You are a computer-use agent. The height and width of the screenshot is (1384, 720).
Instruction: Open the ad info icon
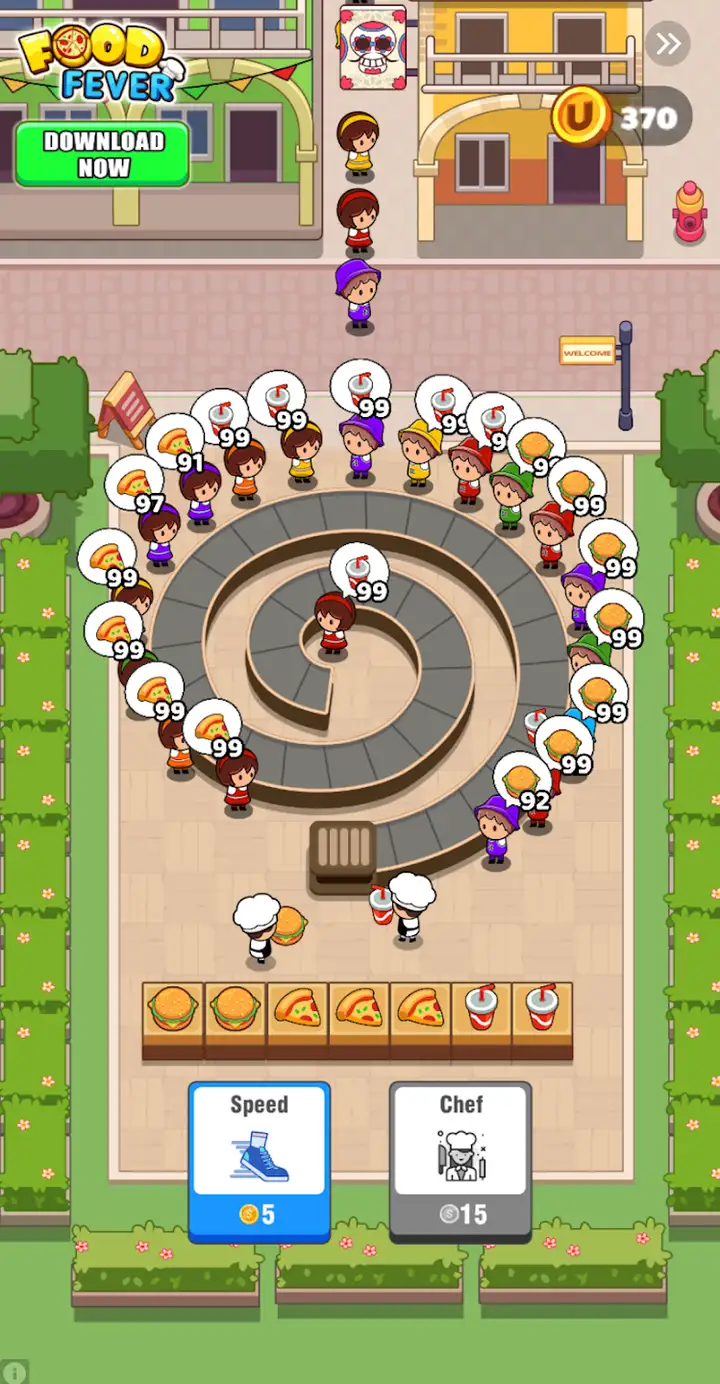tap(15, 1371)
